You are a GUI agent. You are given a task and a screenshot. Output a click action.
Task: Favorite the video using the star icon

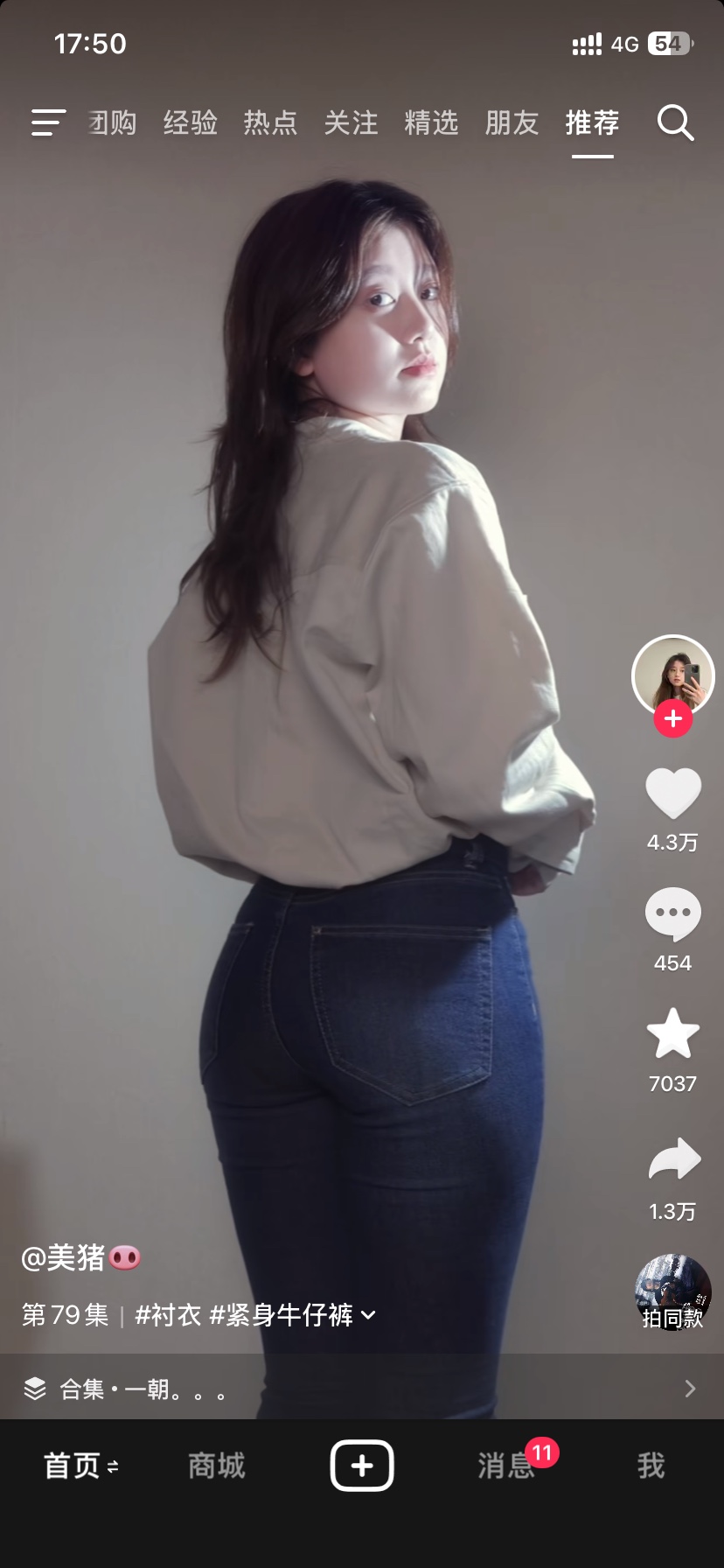coord(673,1033)
